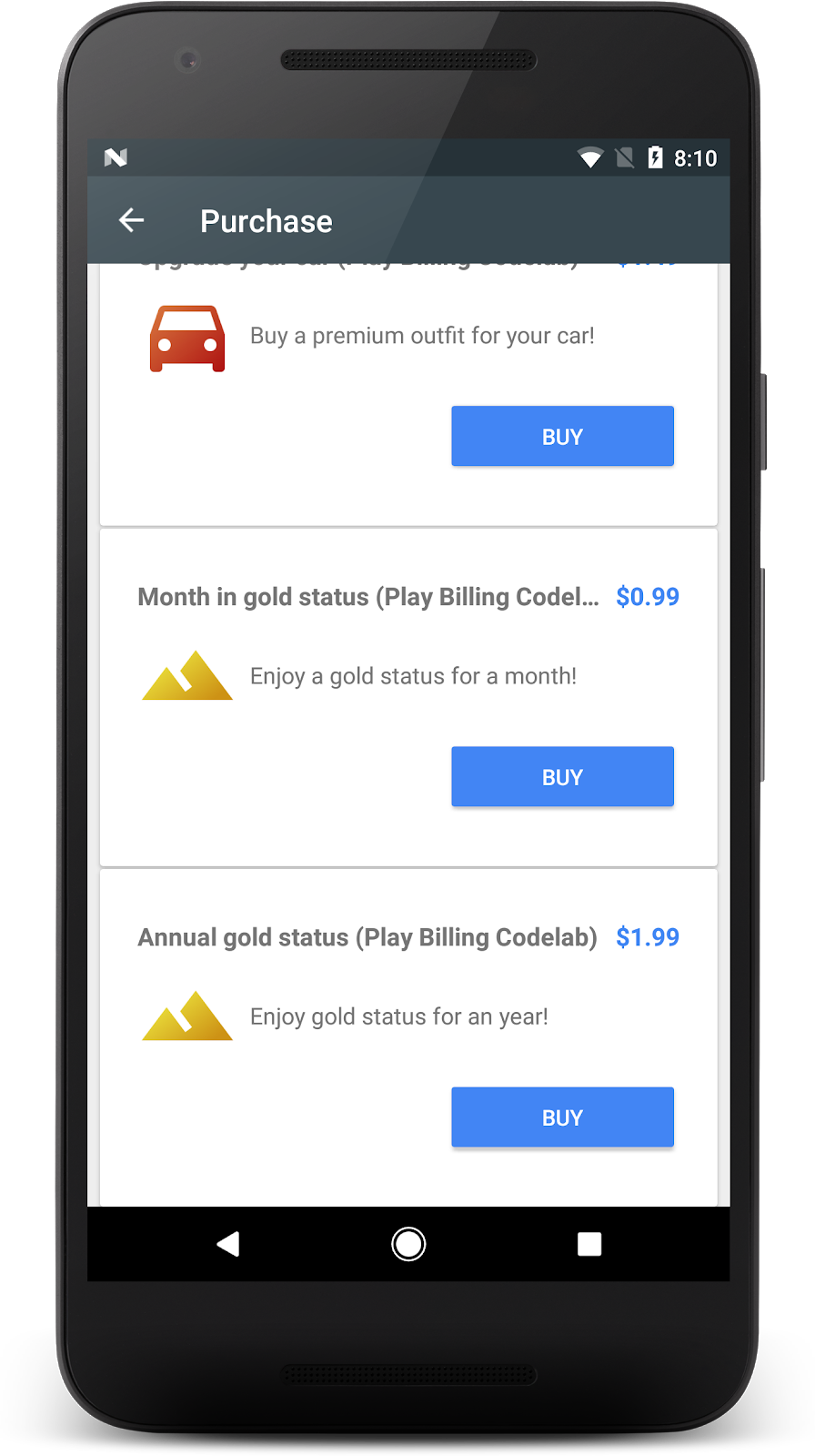
Task: Buy the Annual gold status
Action: pos(562,1117)
